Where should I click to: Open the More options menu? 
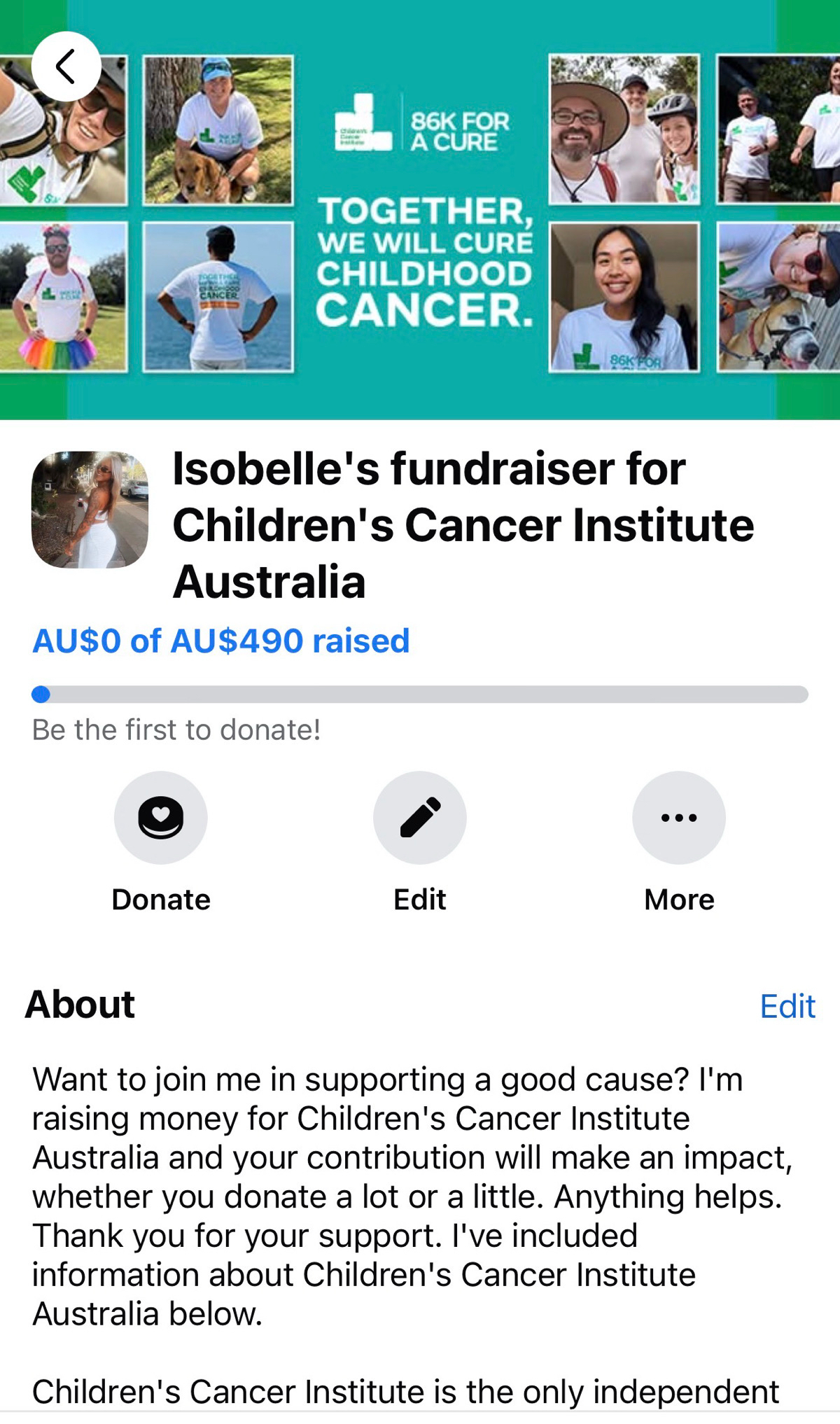[x=678, y=818]
